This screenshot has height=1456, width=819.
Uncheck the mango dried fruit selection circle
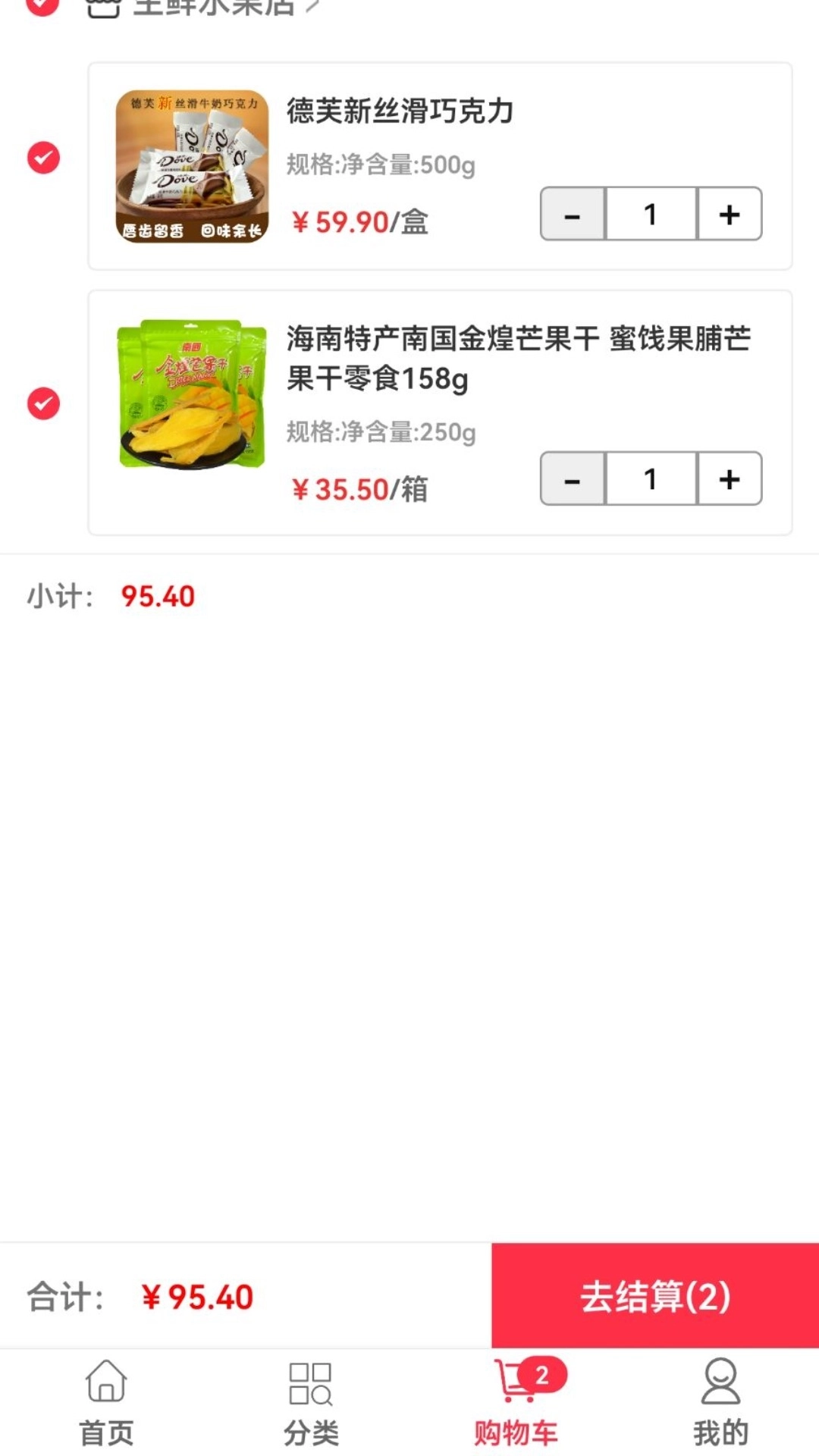[43, 403]
